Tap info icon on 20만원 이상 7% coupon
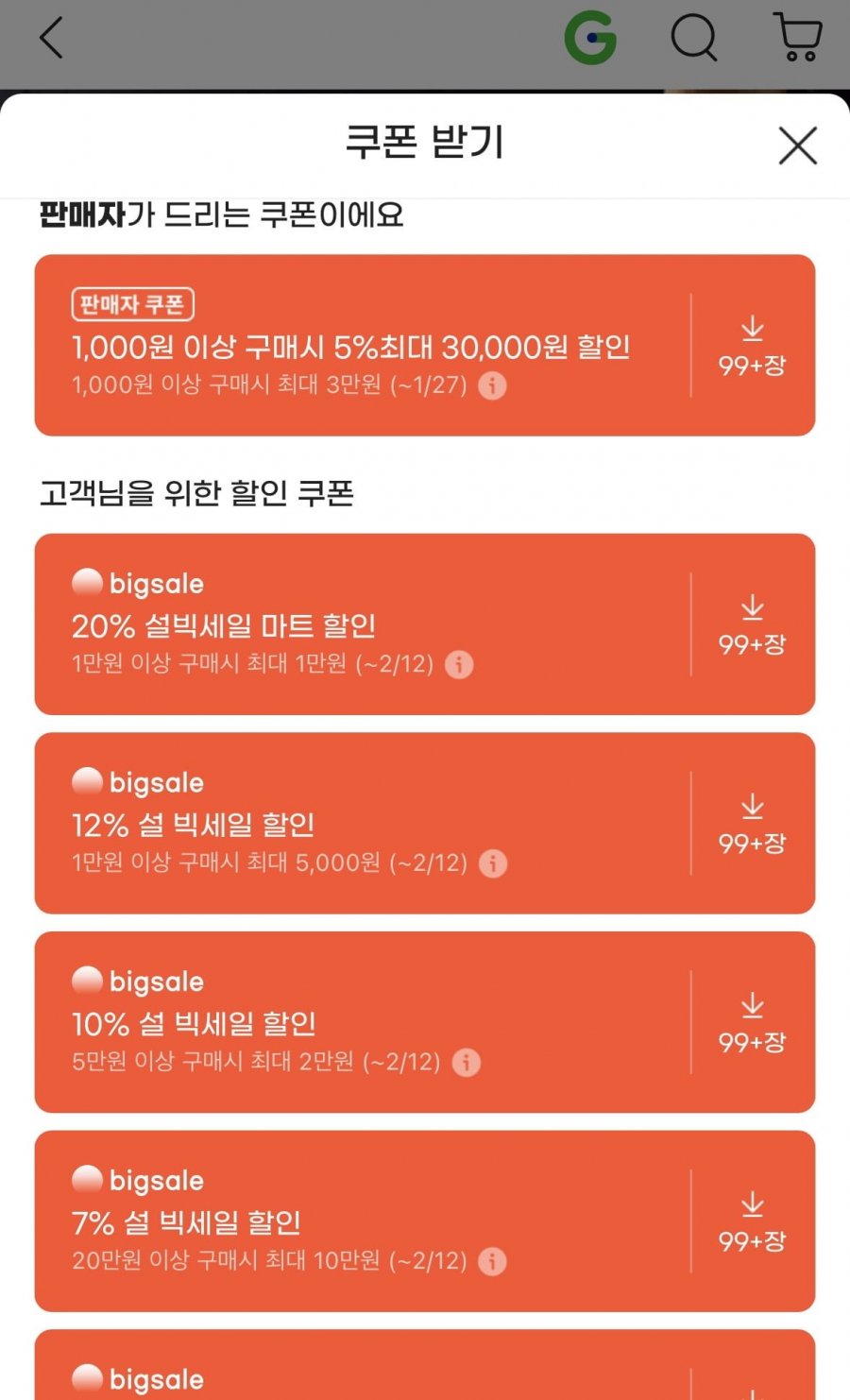Viewport: 850px width, 1400px height. 492,1261
